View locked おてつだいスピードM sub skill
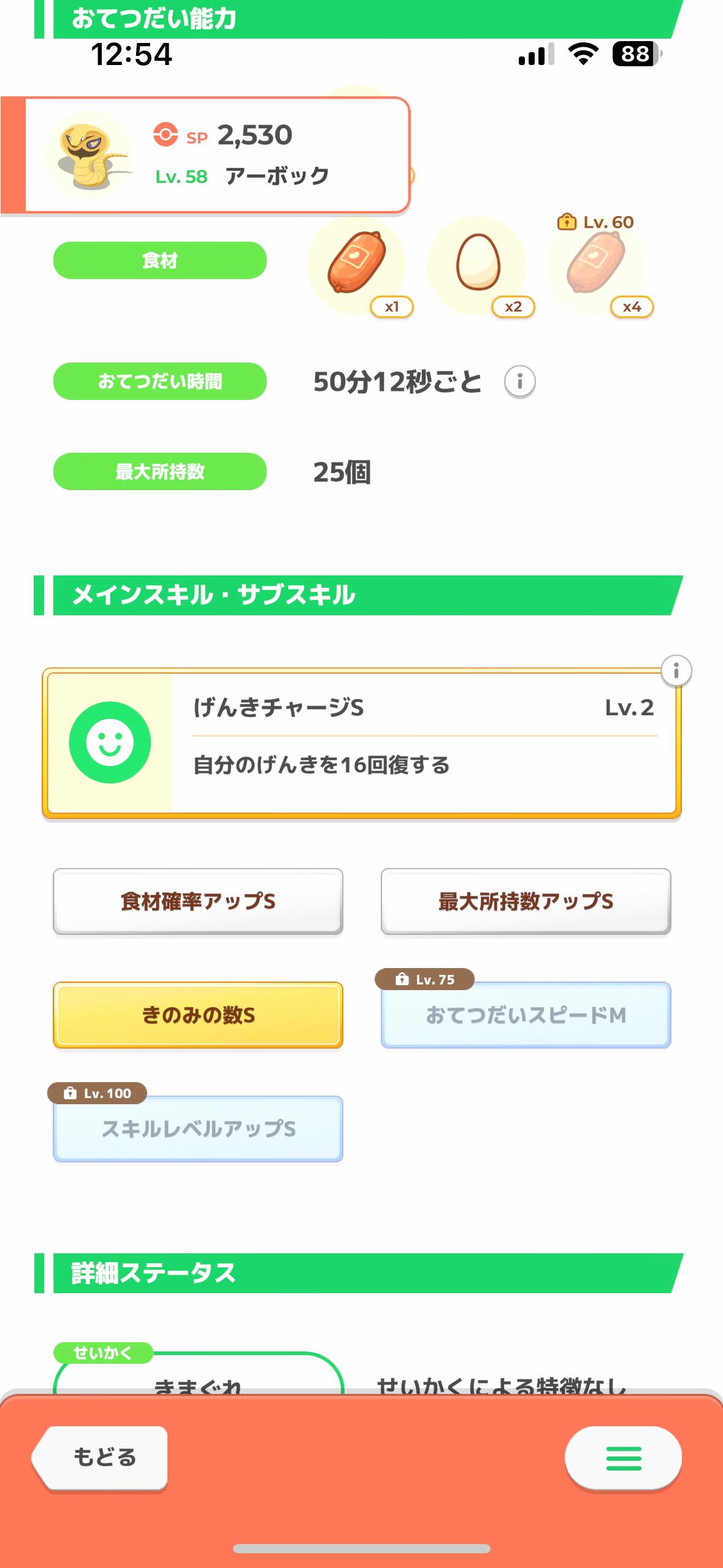The width and height of the screenshot is (723, 1568). [x=526, y=1015]
